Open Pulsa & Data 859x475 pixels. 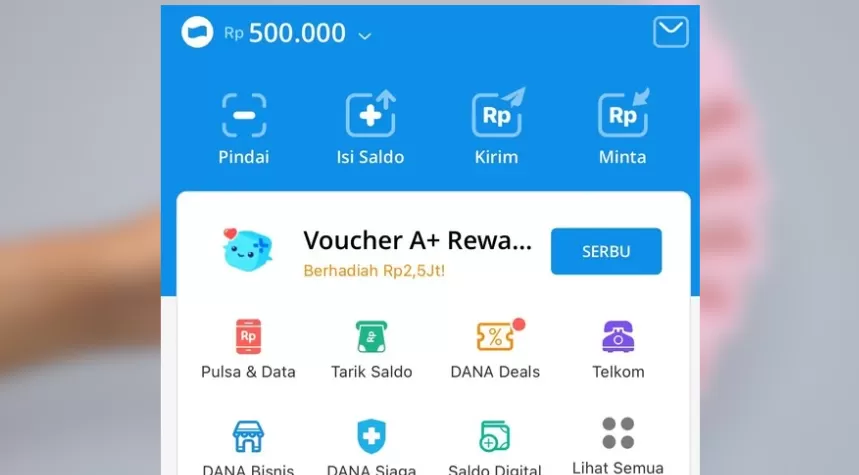point(248,349)
